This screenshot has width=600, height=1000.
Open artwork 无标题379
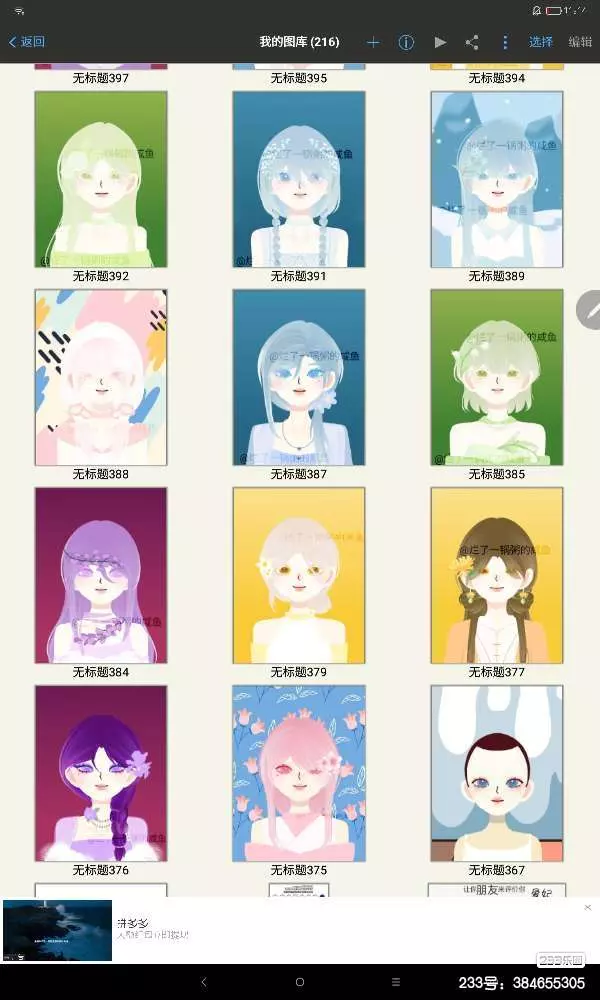pyautogui.click(x=299, y=575)
